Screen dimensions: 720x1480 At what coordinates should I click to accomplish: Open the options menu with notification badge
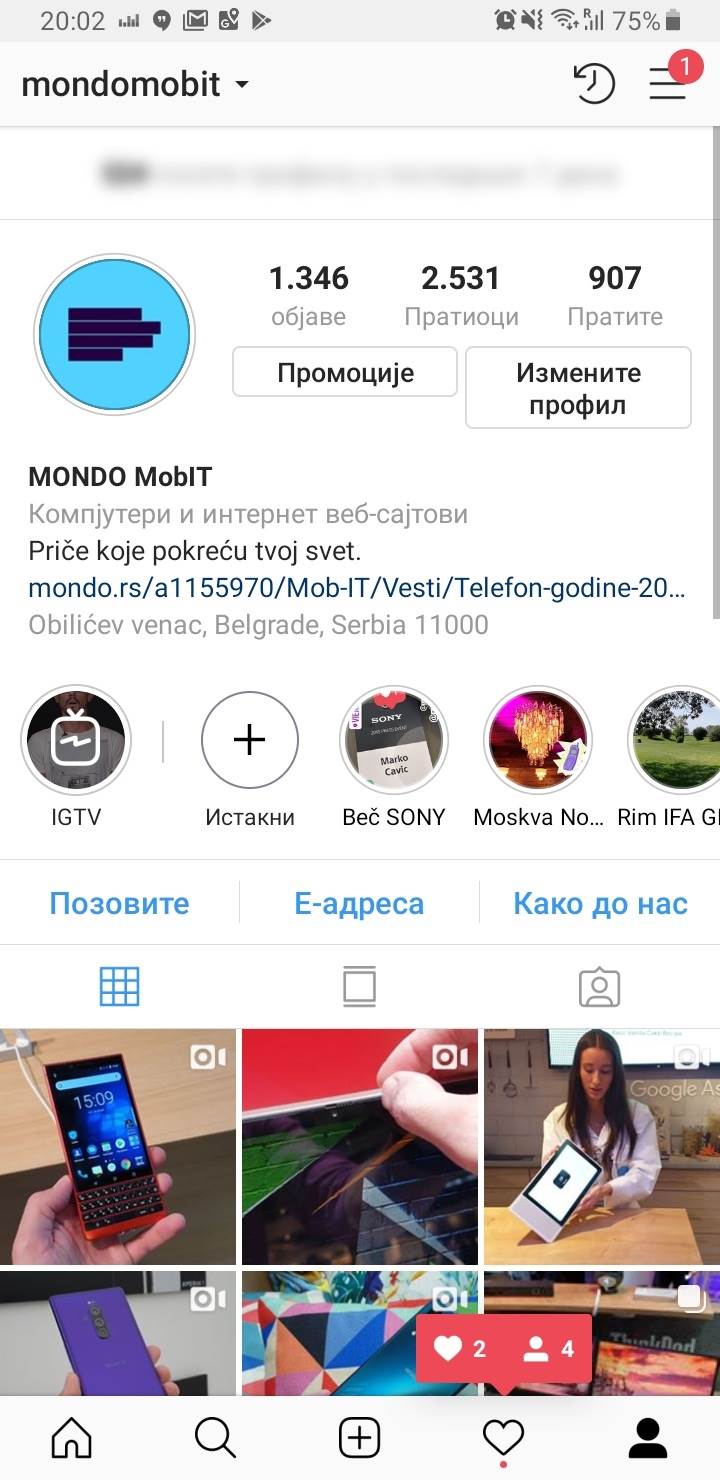pyautogui.click(x=666, y=83)
